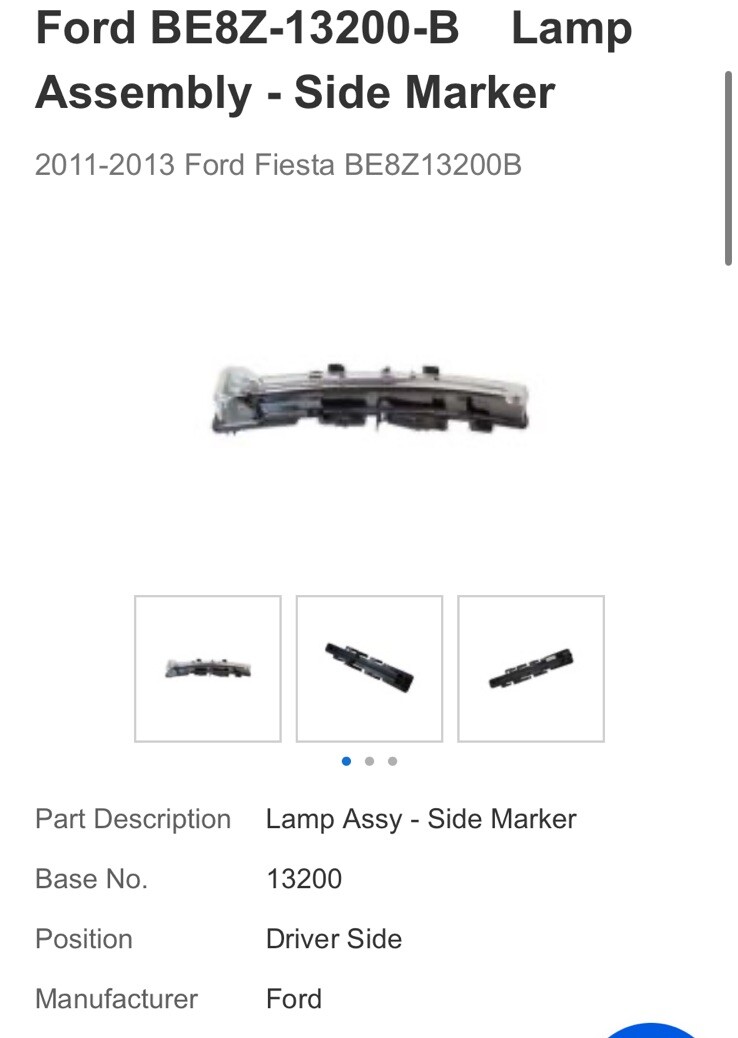
Task: Select the first product thumbnail showing the clear lamp
Action: (x=208, y=668)
